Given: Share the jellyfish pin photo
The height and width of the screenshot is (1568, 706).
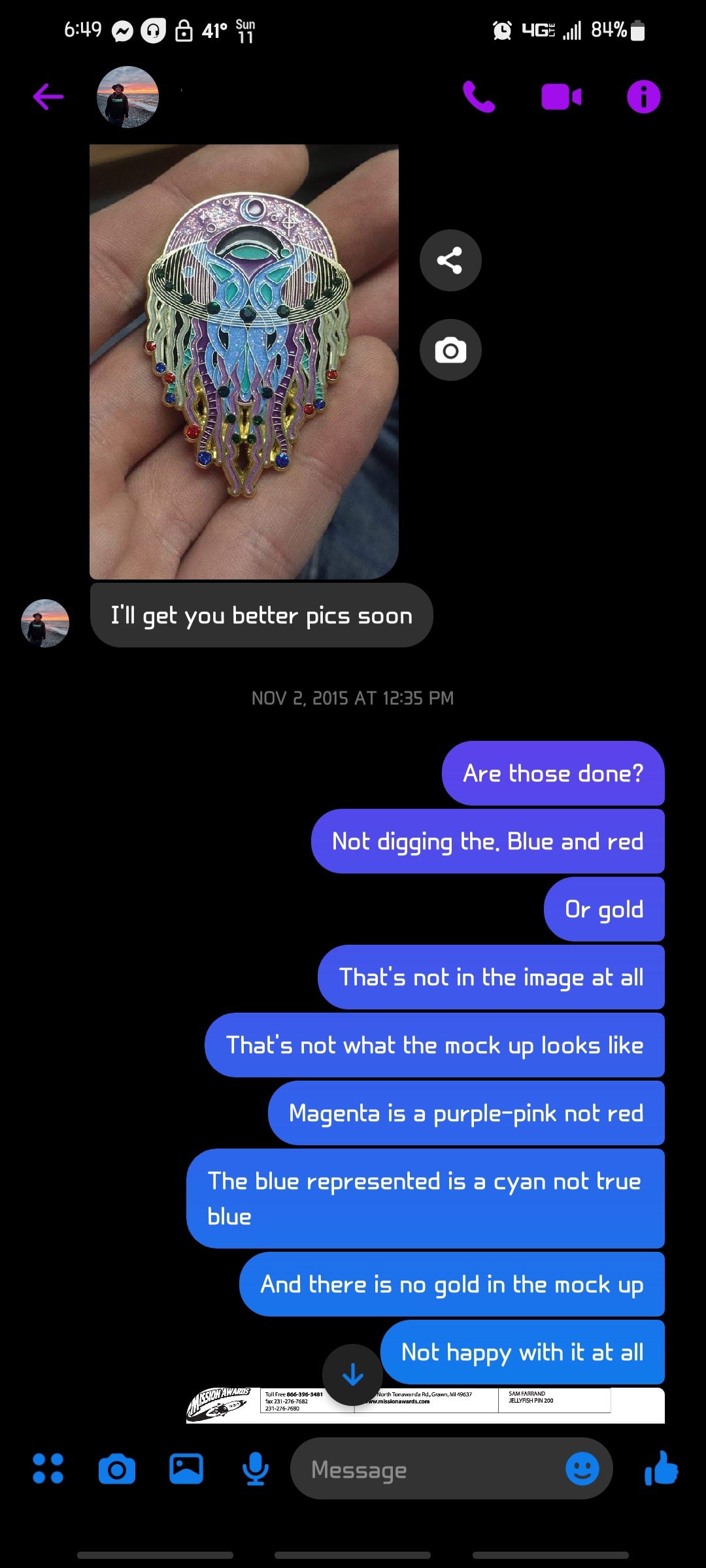Looking at the screenshot, I should pyautogui.click(x=450, y=261).
